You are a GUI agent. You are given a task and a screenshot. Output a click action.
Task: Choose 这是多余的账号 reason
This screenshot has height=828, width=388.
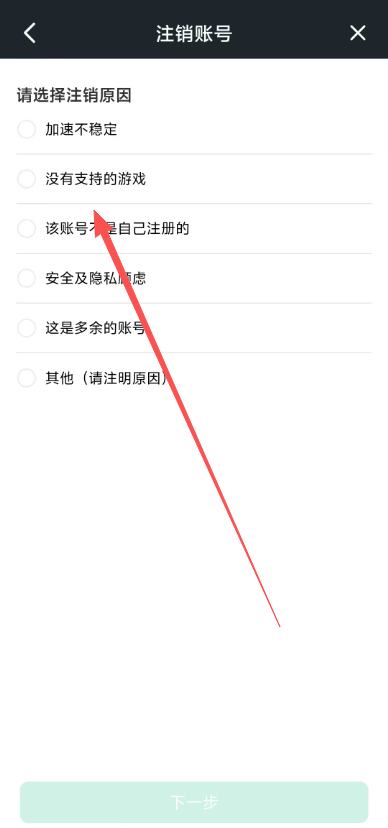point(194,328)
